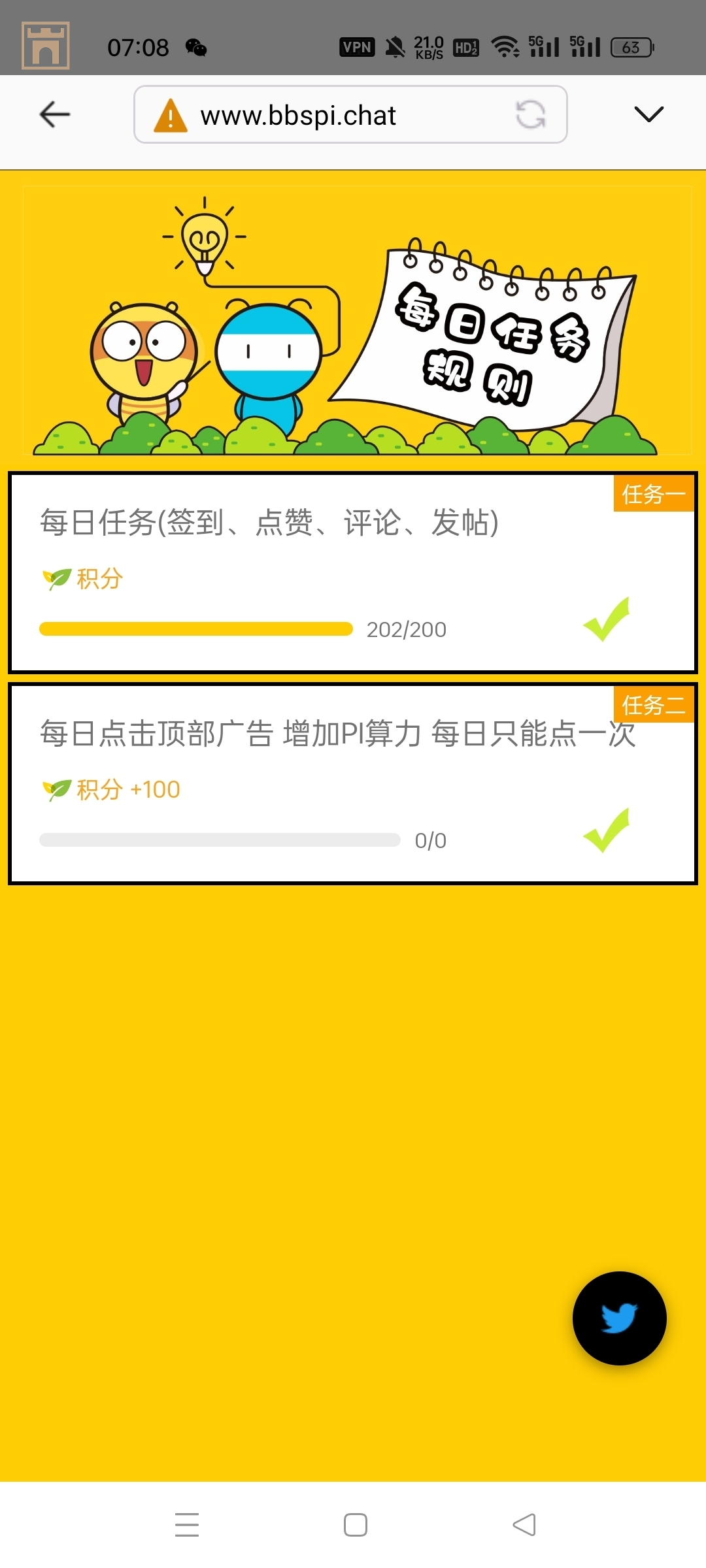Expand the browser dropdown chevron
This screenshot has width=706, height=1568.
648,115
